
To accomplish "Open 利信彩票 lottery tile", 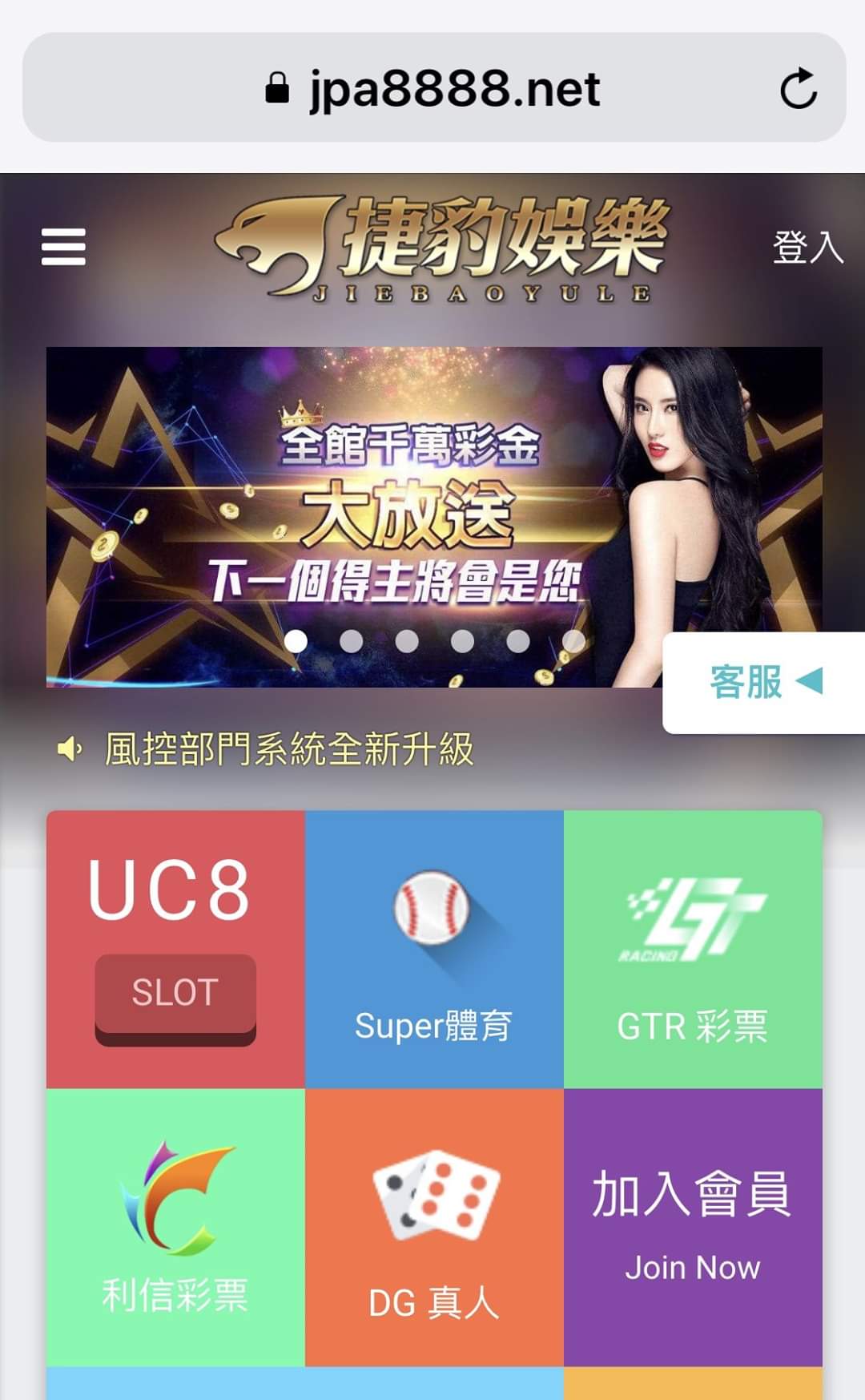I will pos(175,1226).
